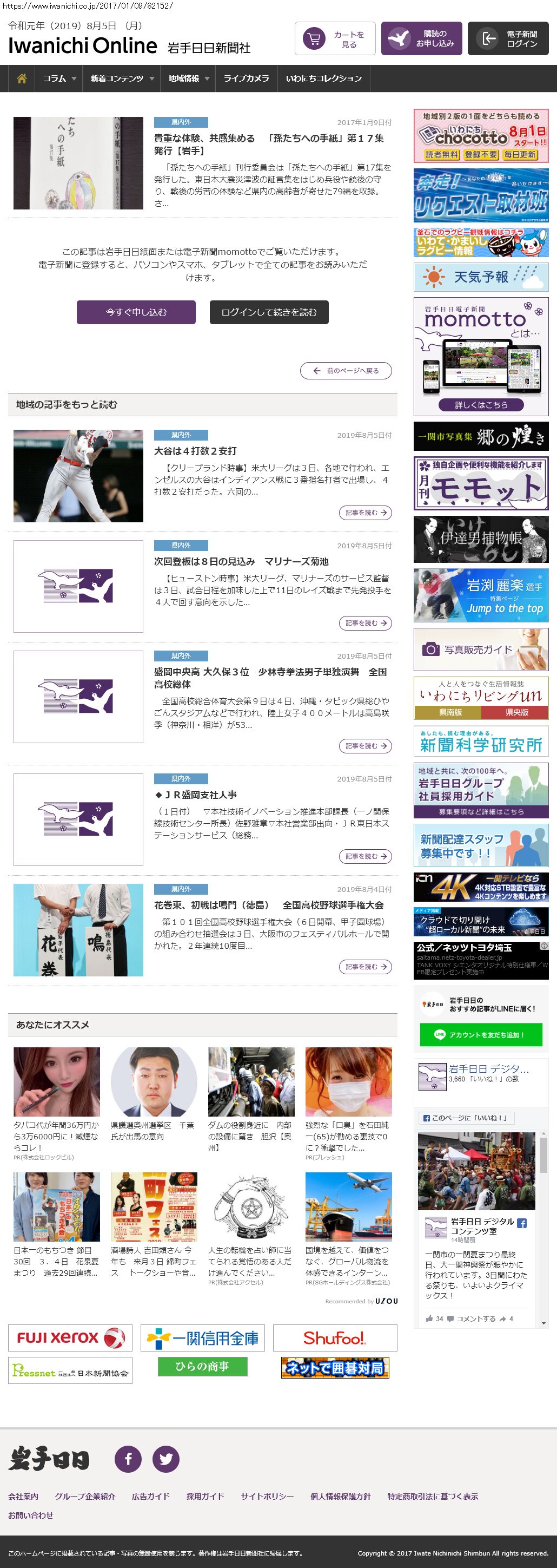Open the 天気予報 banner
This screenshot has width=557, height=1568.
(480, 277)
